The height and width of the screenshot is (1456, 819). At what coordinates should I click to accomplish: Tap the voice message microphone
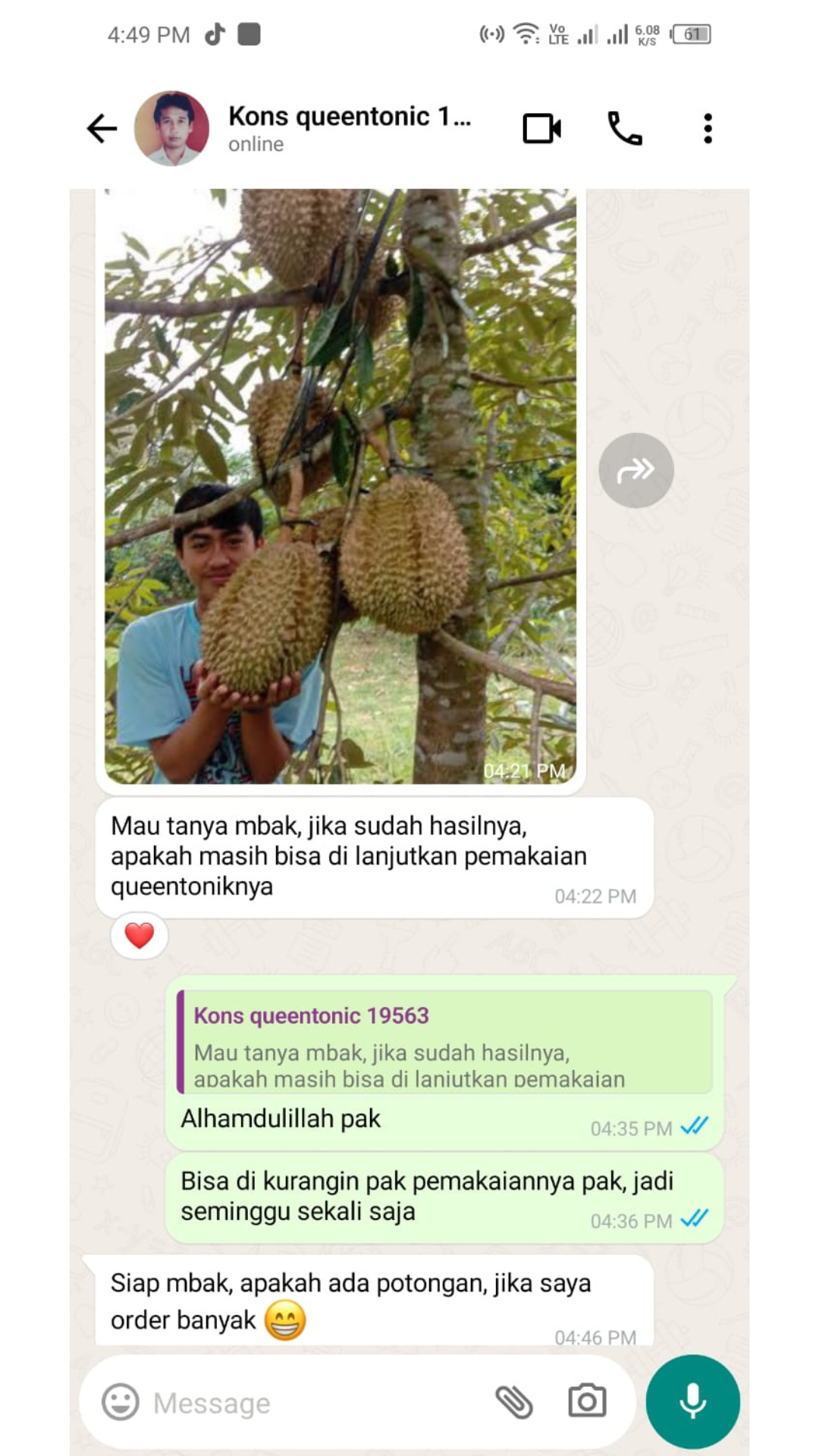pyautogui.click(x=692, y=1401)
